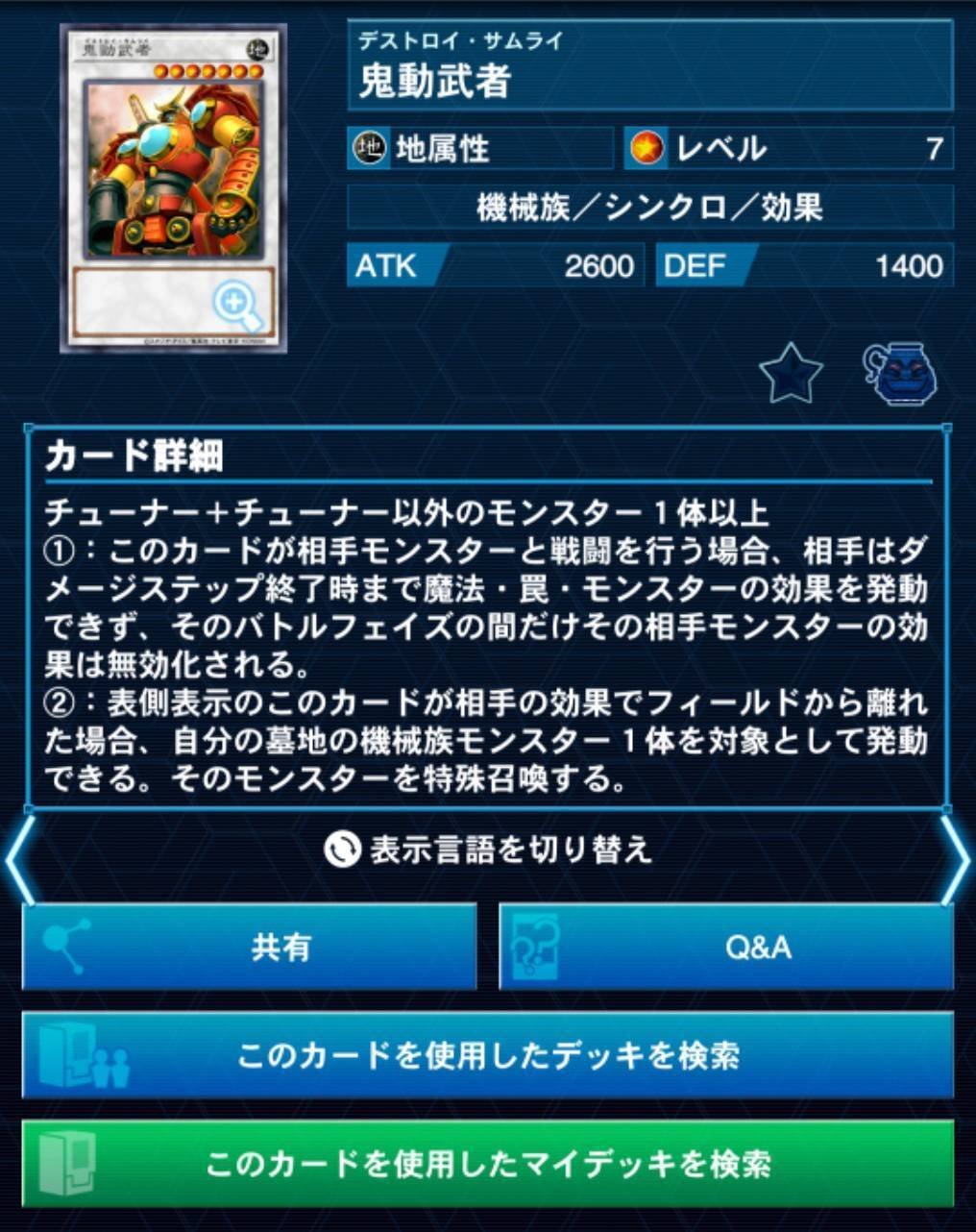Search decks using this card
This screenshot has height=1232, width=976.
tap(488, 1055)
